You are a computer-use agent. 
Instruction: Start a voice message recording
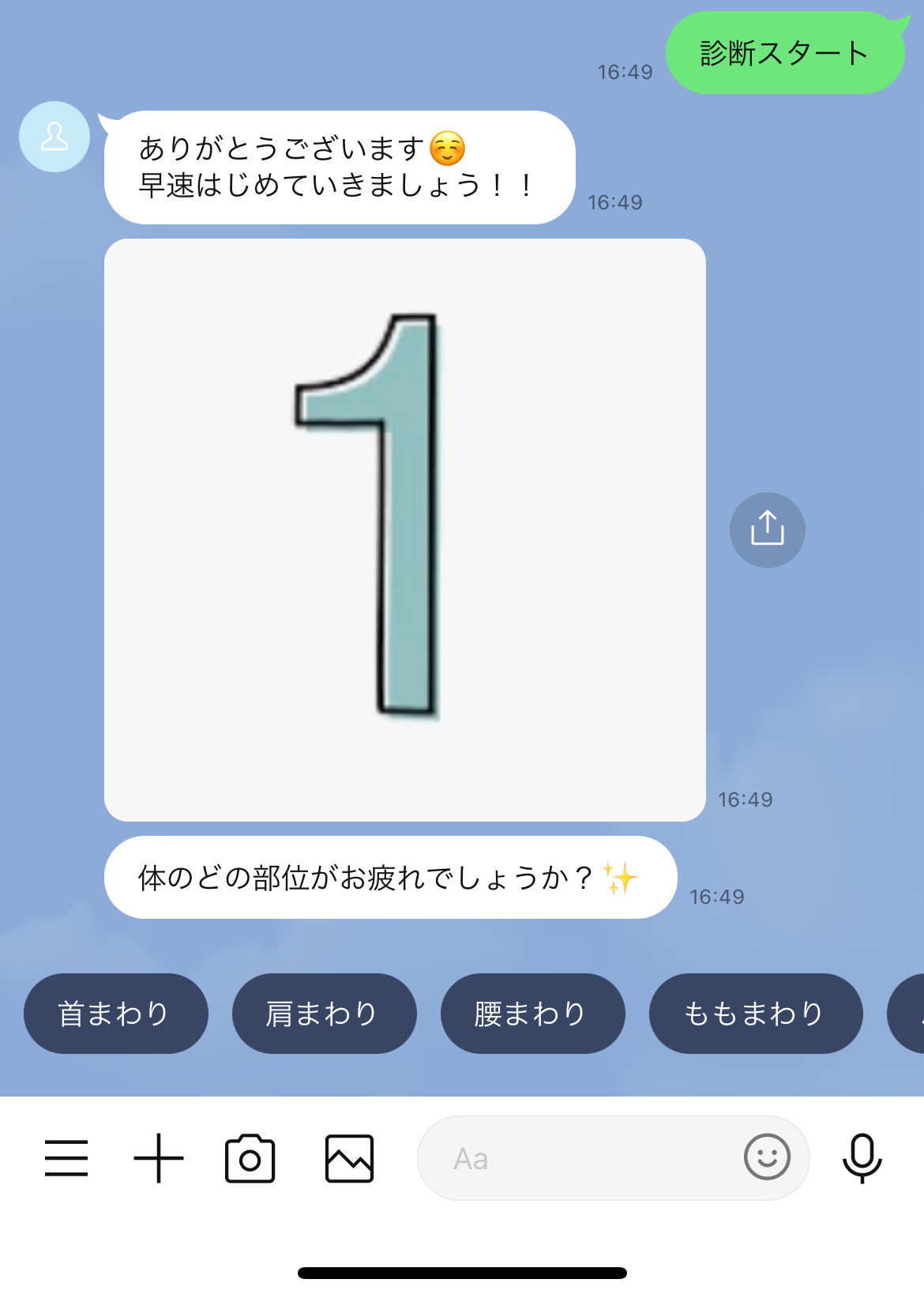tap(862, 1158)
